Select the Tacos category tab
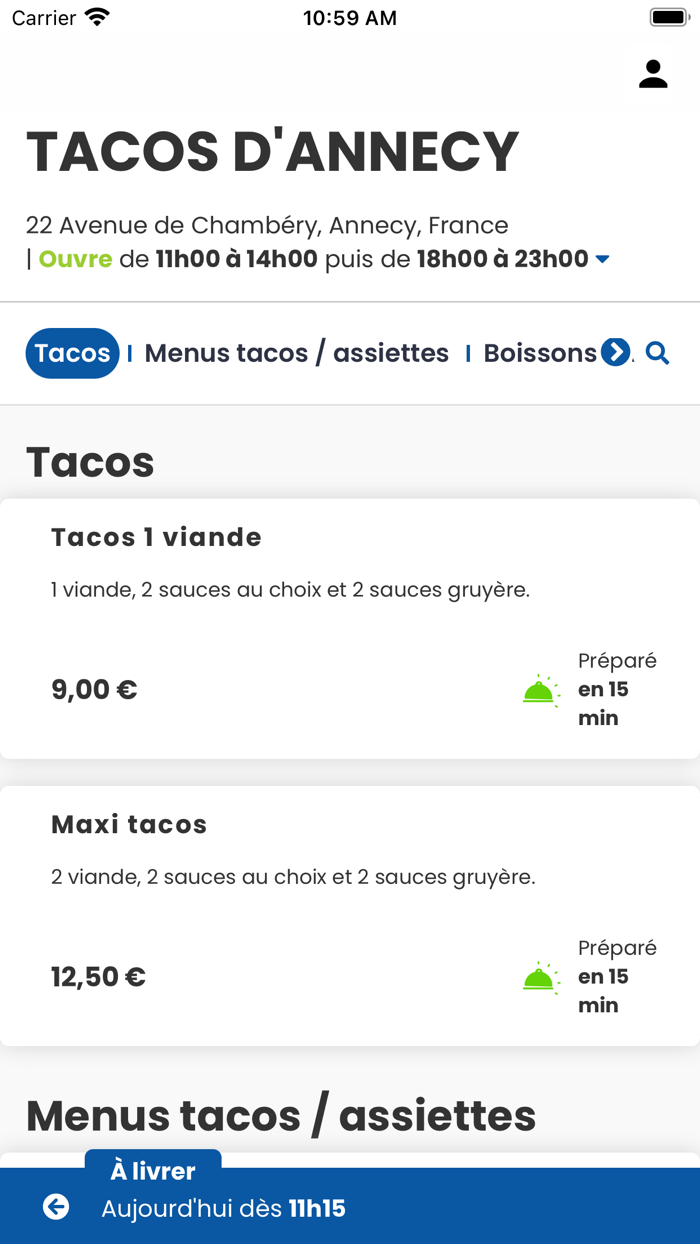This screenshot has height=1244, width=700. [72, 353]
